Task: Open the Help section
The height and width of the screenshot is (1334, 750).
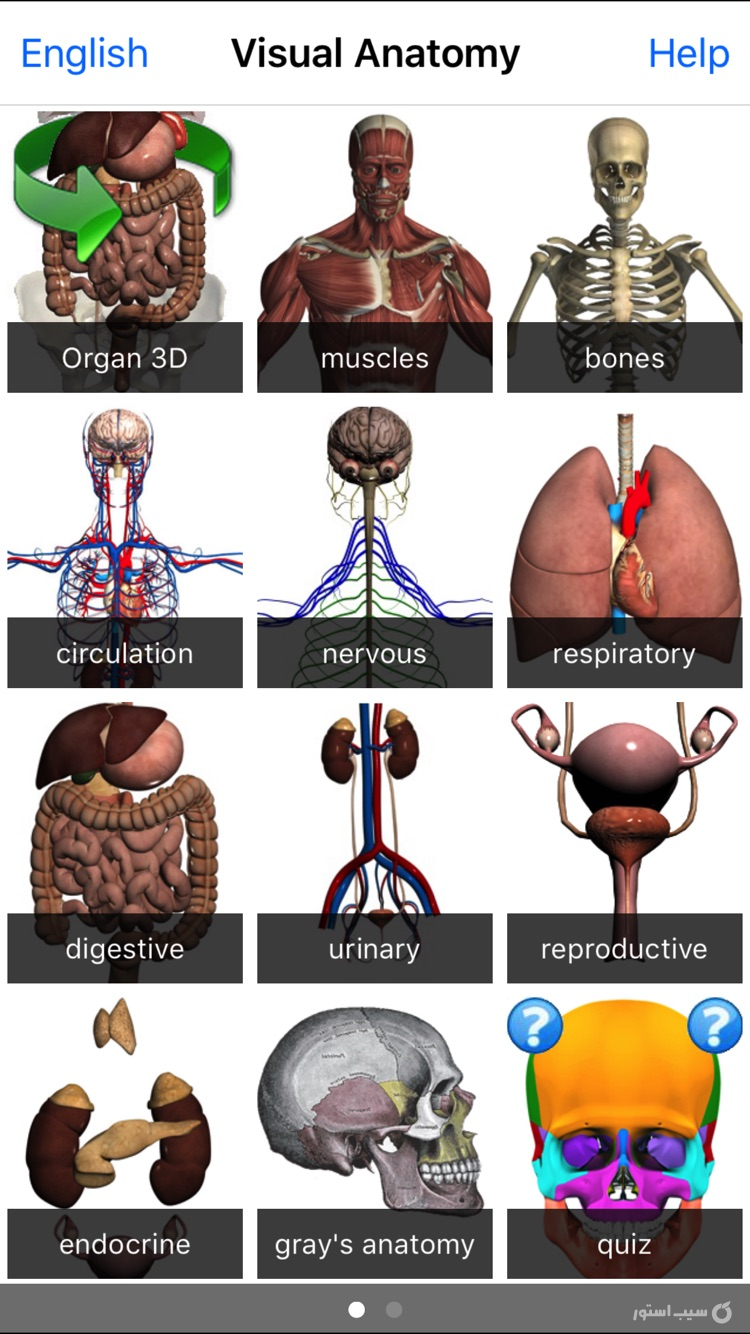Action: click(689, 53)
